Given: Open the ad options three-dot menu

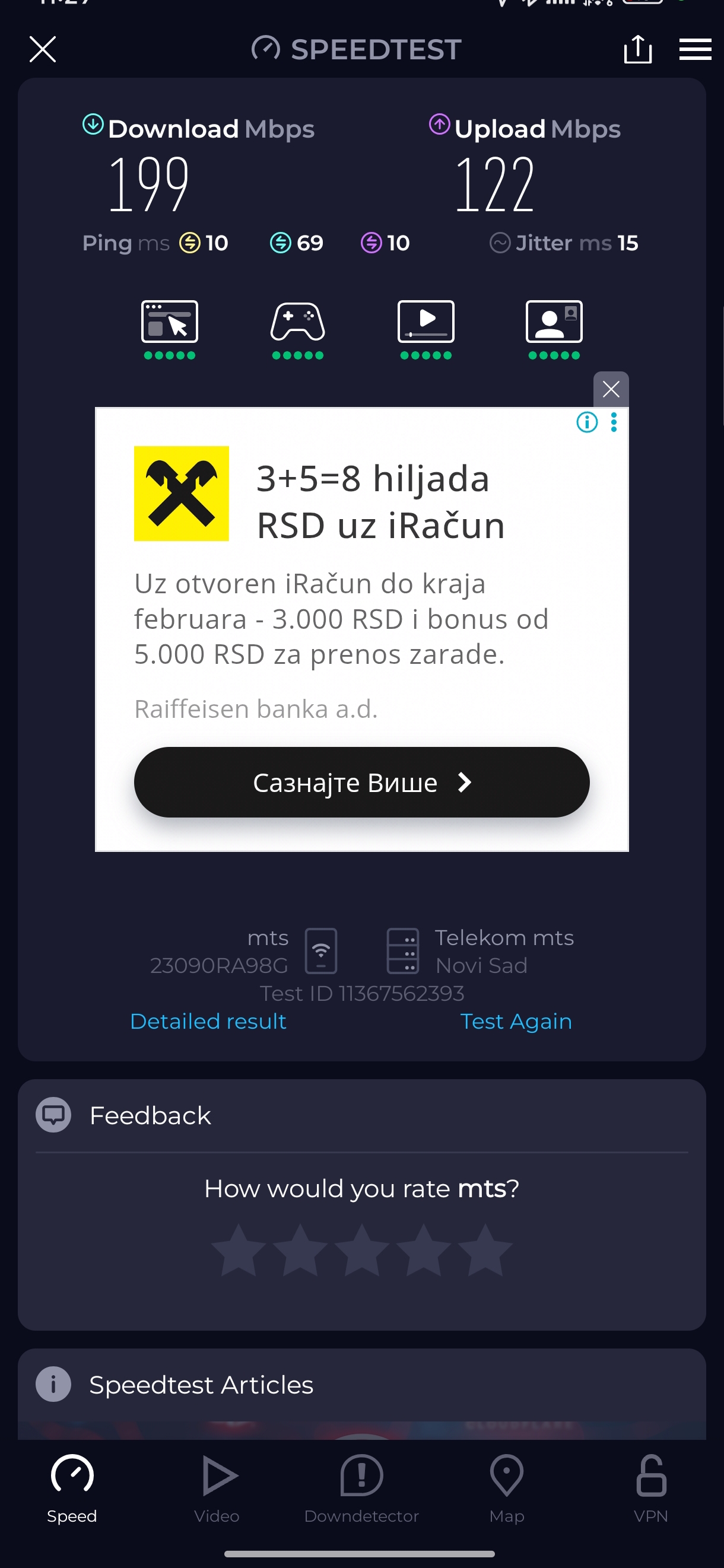Looking at the screenshot, I should coord(614,422).
